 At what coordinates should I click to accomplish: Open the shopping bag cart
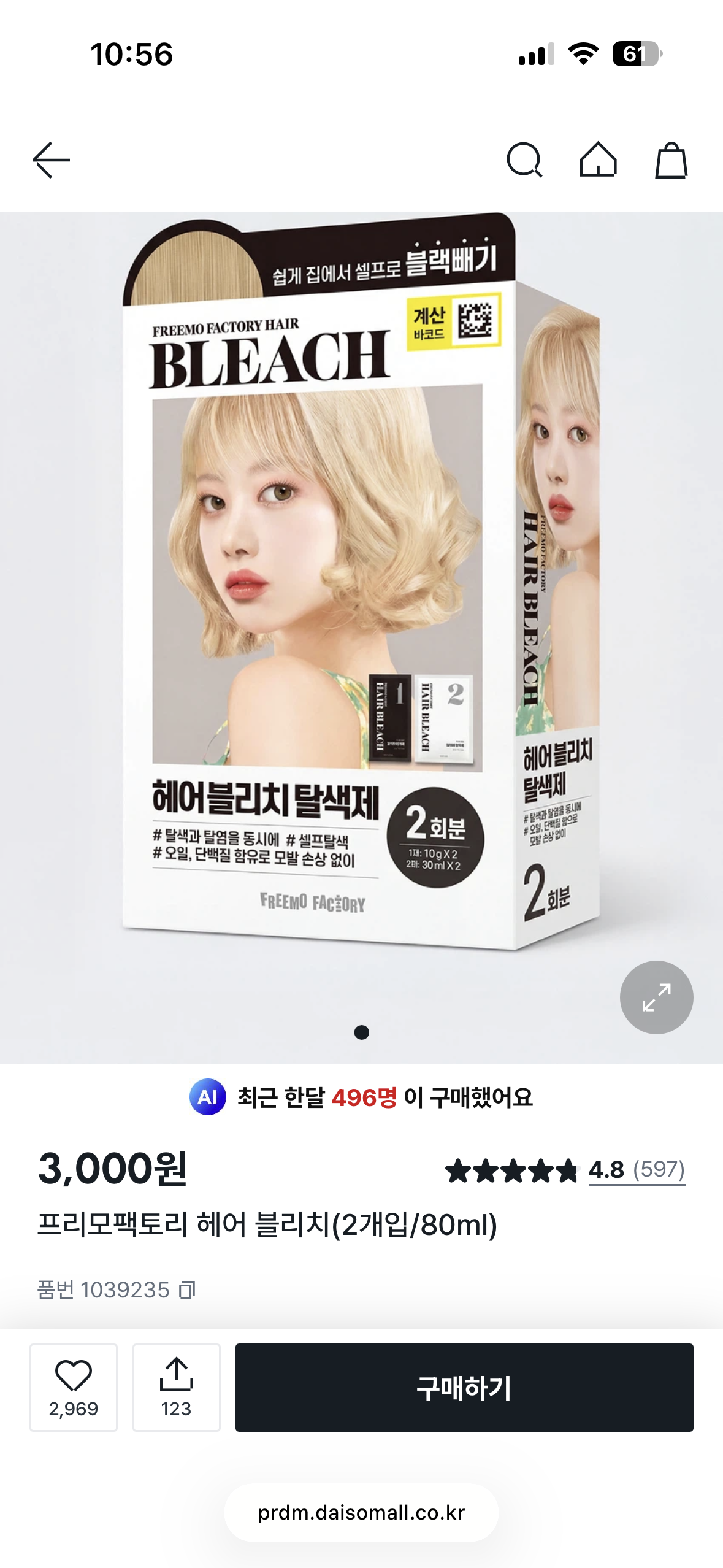(x=671, y=160)
